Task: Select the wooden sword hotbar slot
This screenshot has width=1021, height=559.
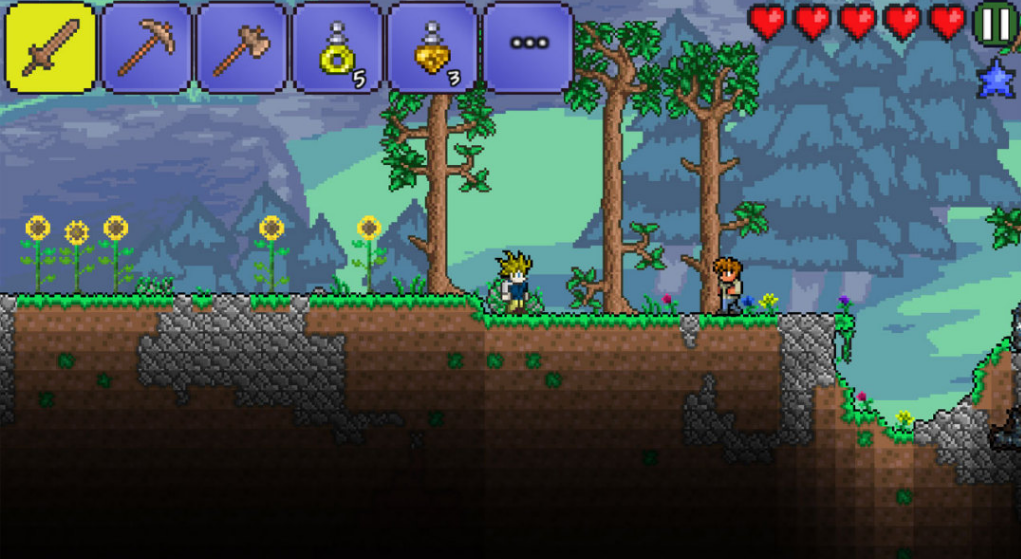Action: tap(51, 47)
